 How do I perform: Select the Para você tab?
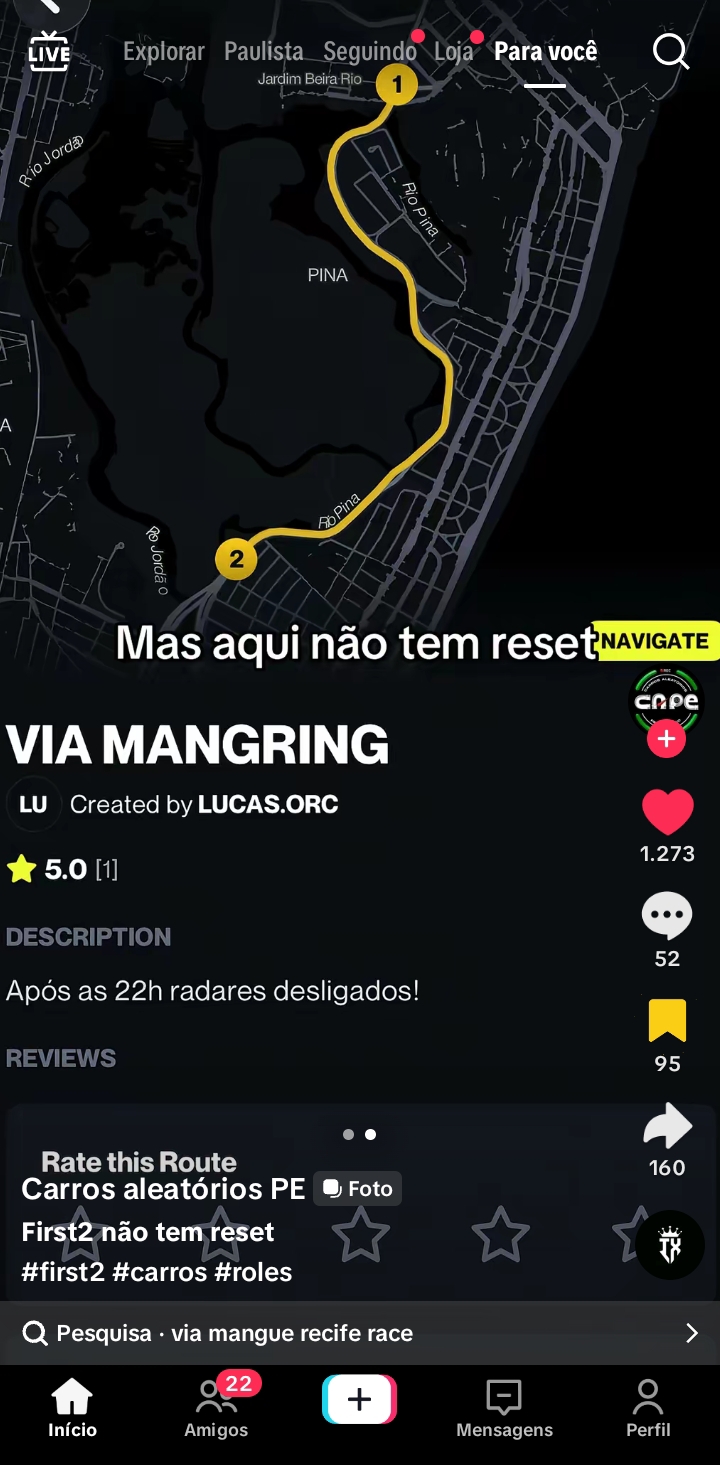pos(545,51)
